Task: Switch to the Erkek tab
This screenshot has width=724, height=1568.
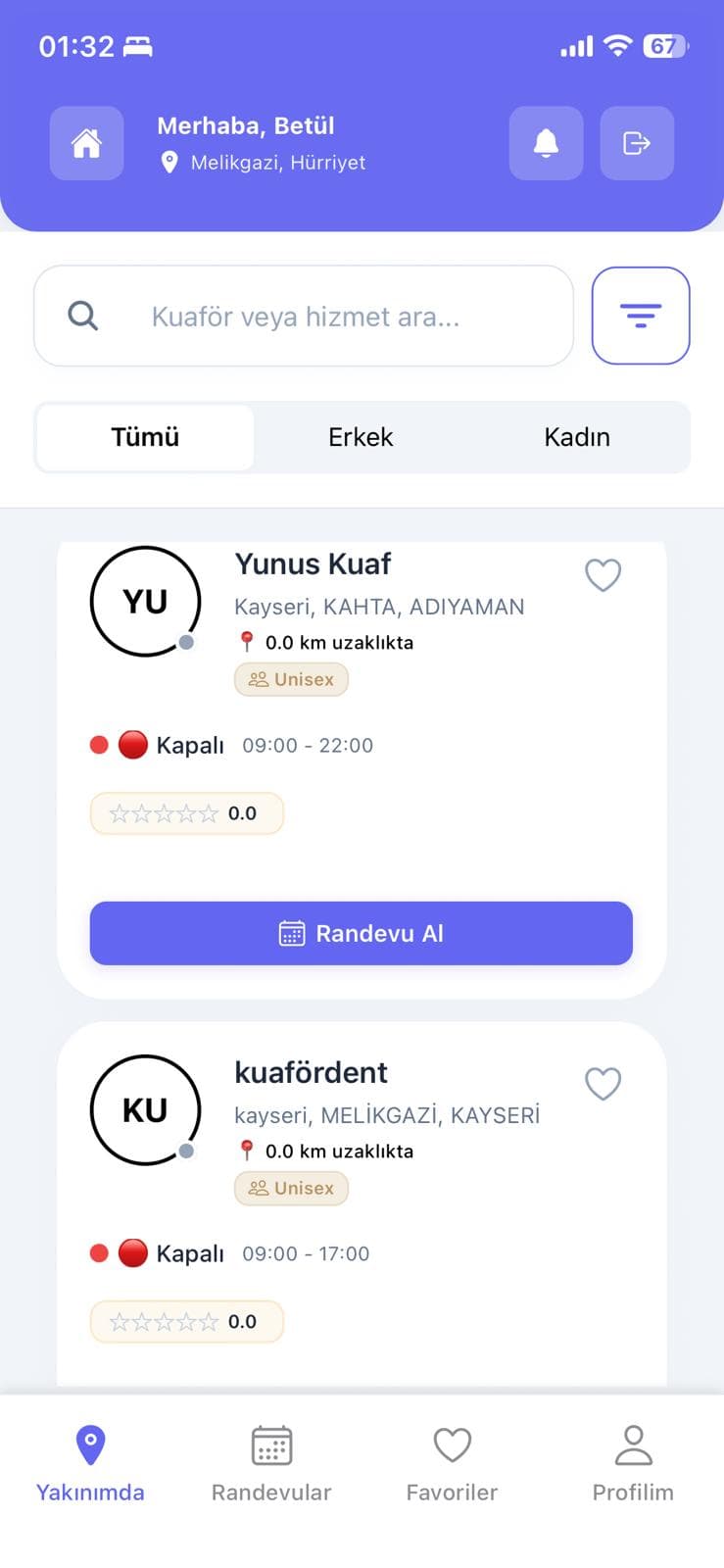Action: 360,437
